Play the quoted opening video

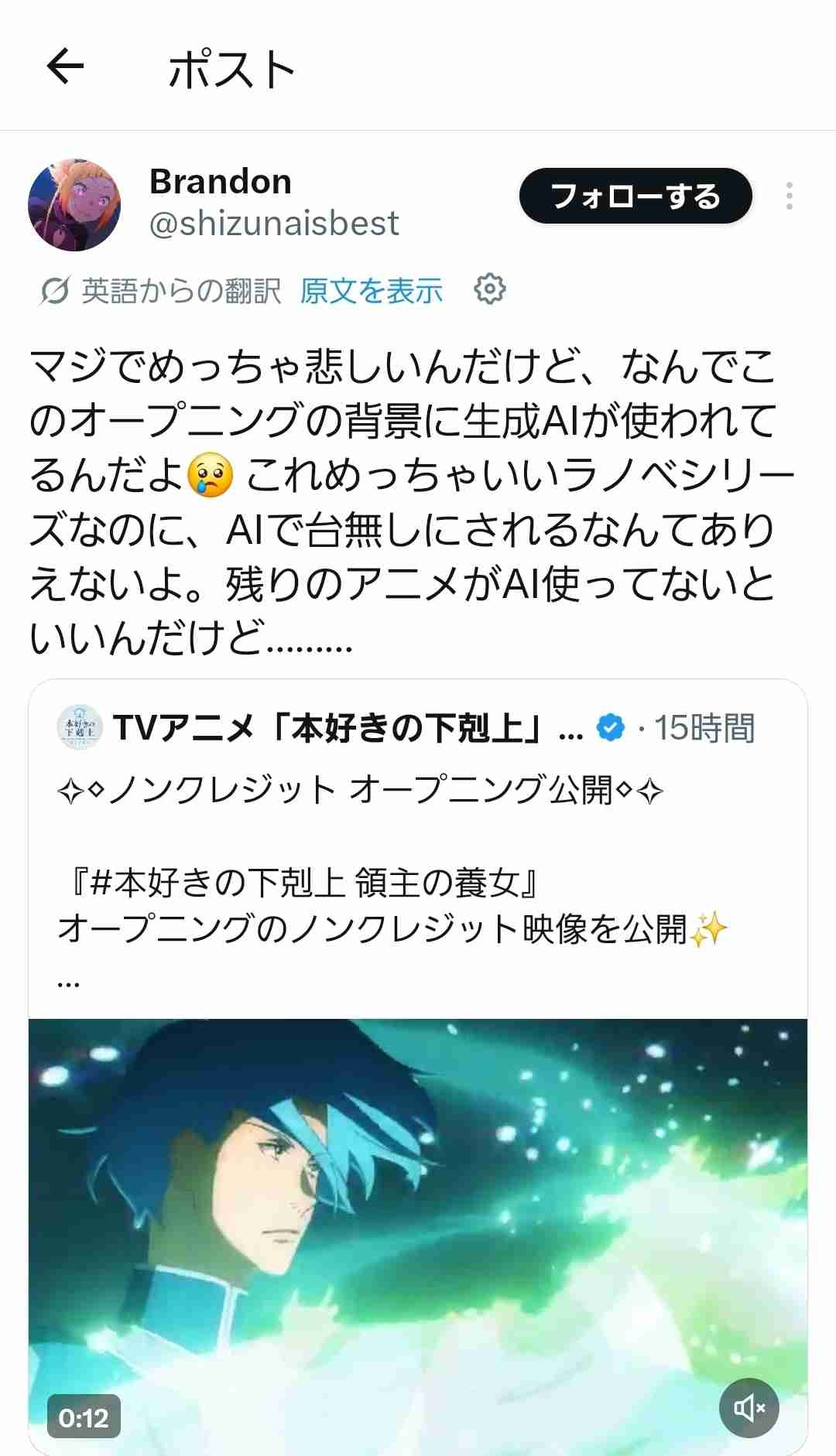click(418, 1230)
